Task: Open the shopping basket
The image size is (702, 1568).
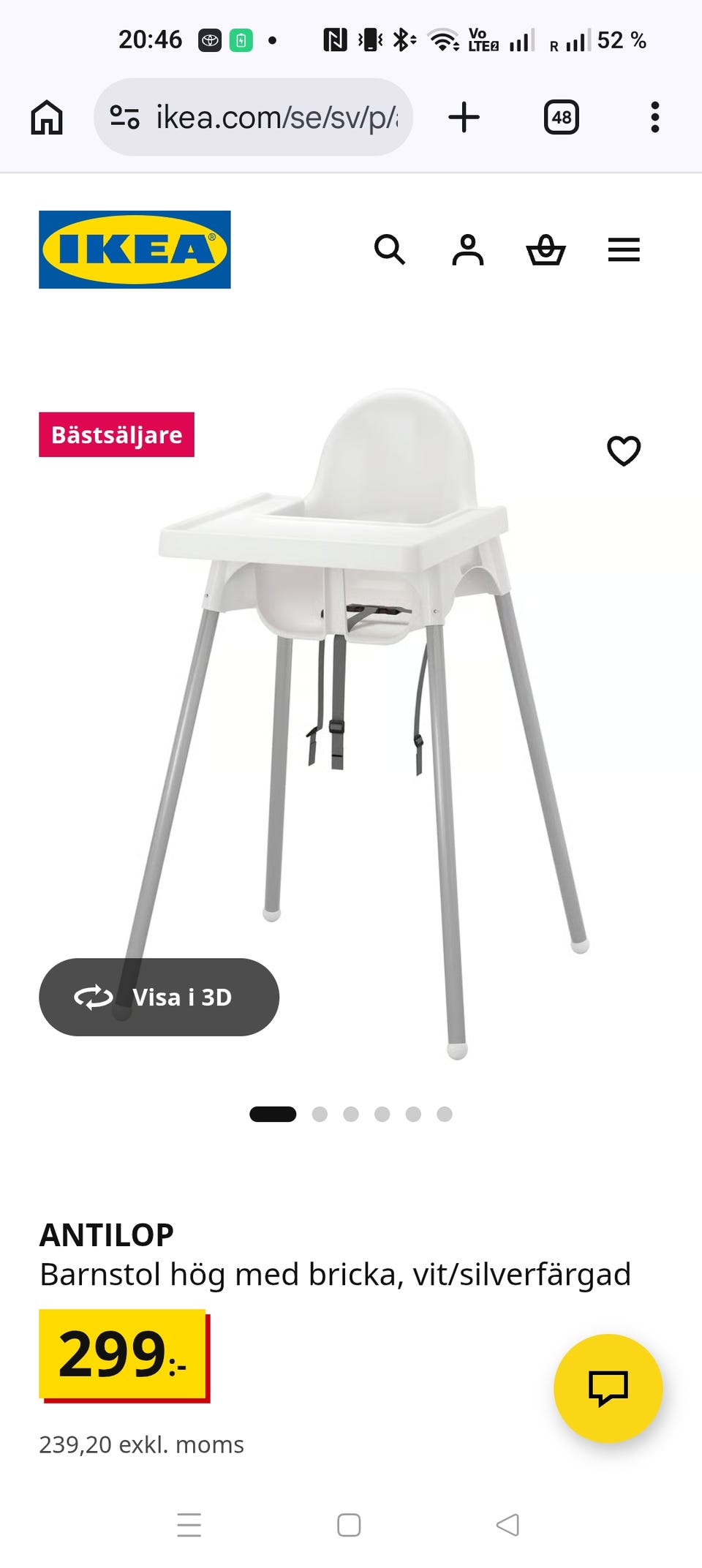Action: [546, 249]
